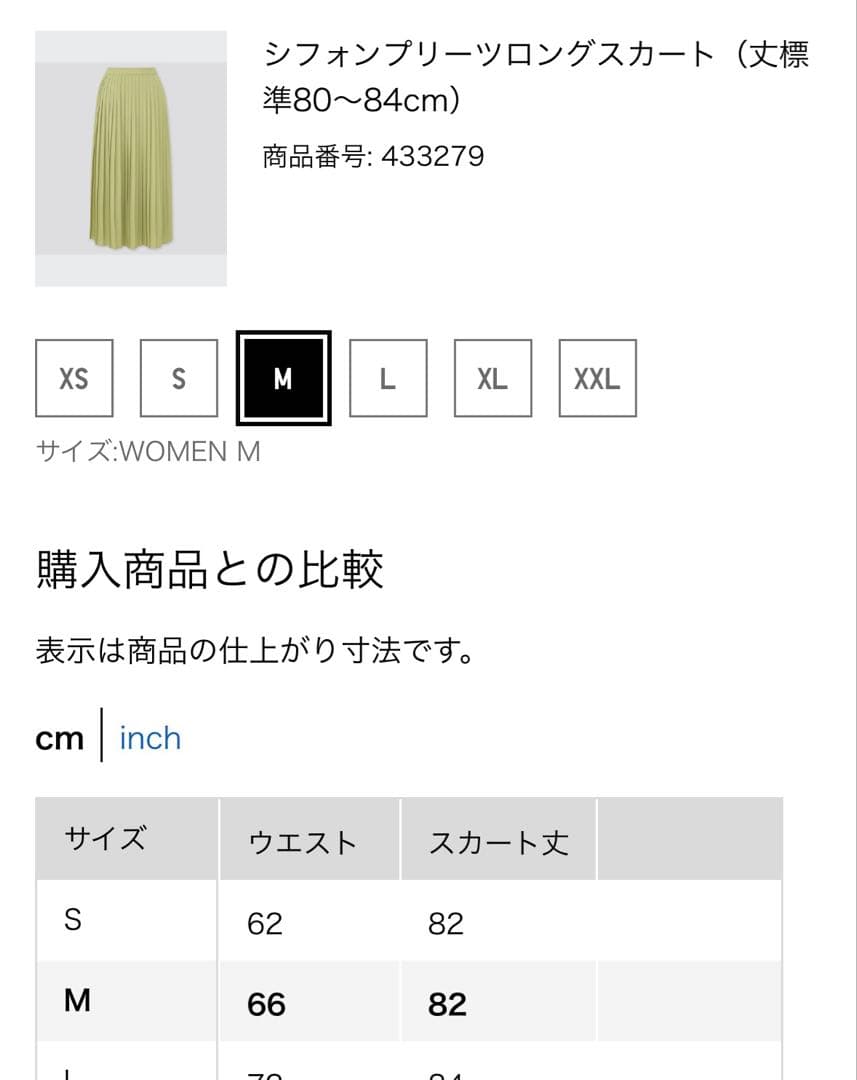857x1080 pixels.
Task: Switch the size to XL
Action: tap(492, 378)
